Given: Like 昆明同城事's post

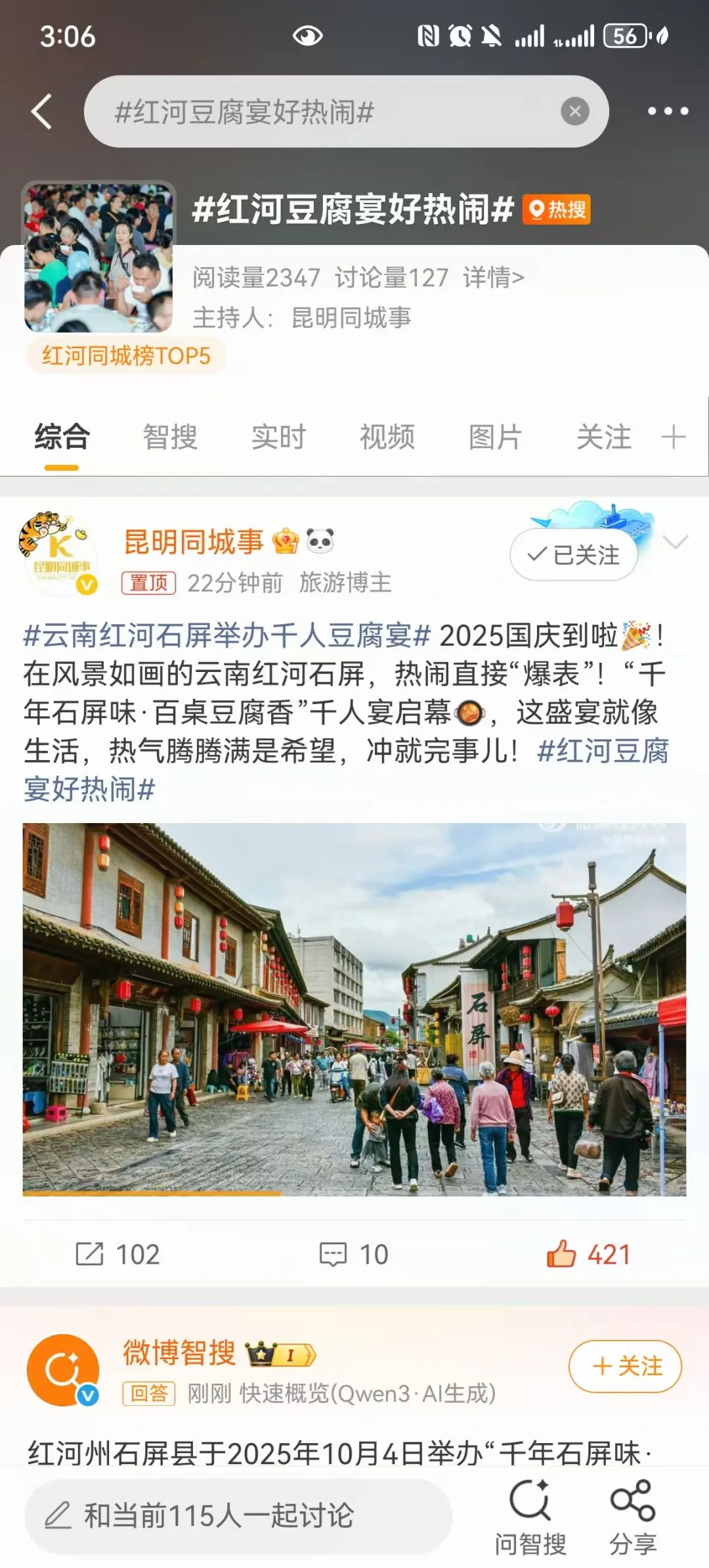Looking at the screenshot, I should (588, 1254).
